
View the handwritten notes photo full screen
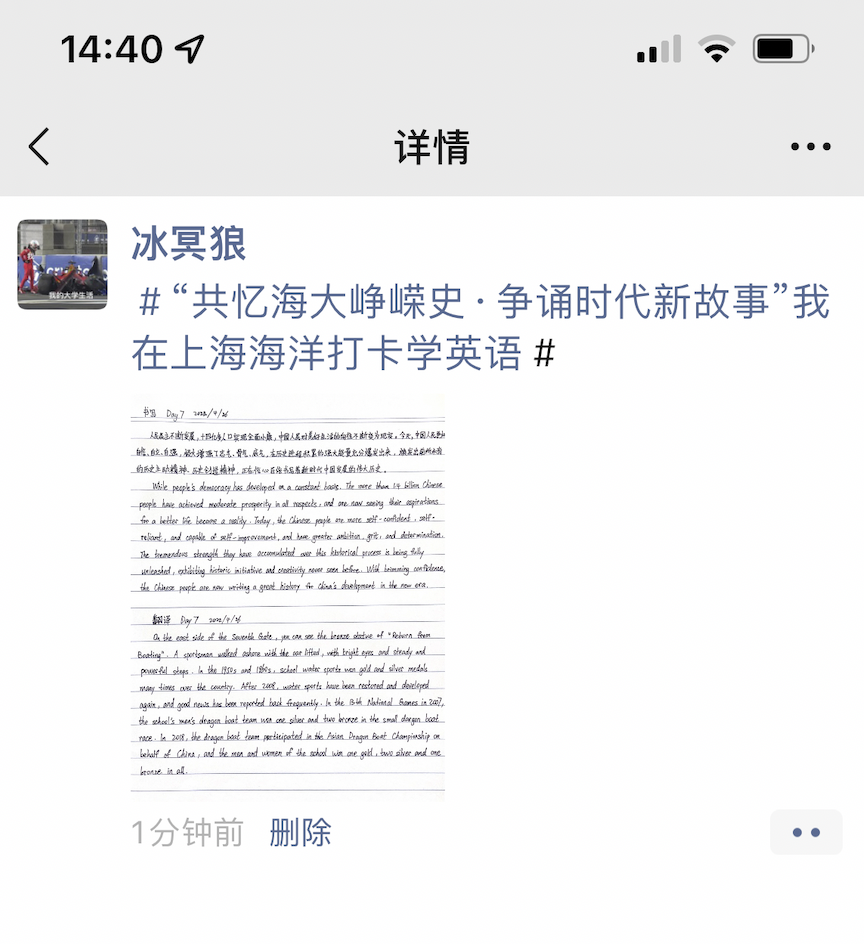coord(288,596)
